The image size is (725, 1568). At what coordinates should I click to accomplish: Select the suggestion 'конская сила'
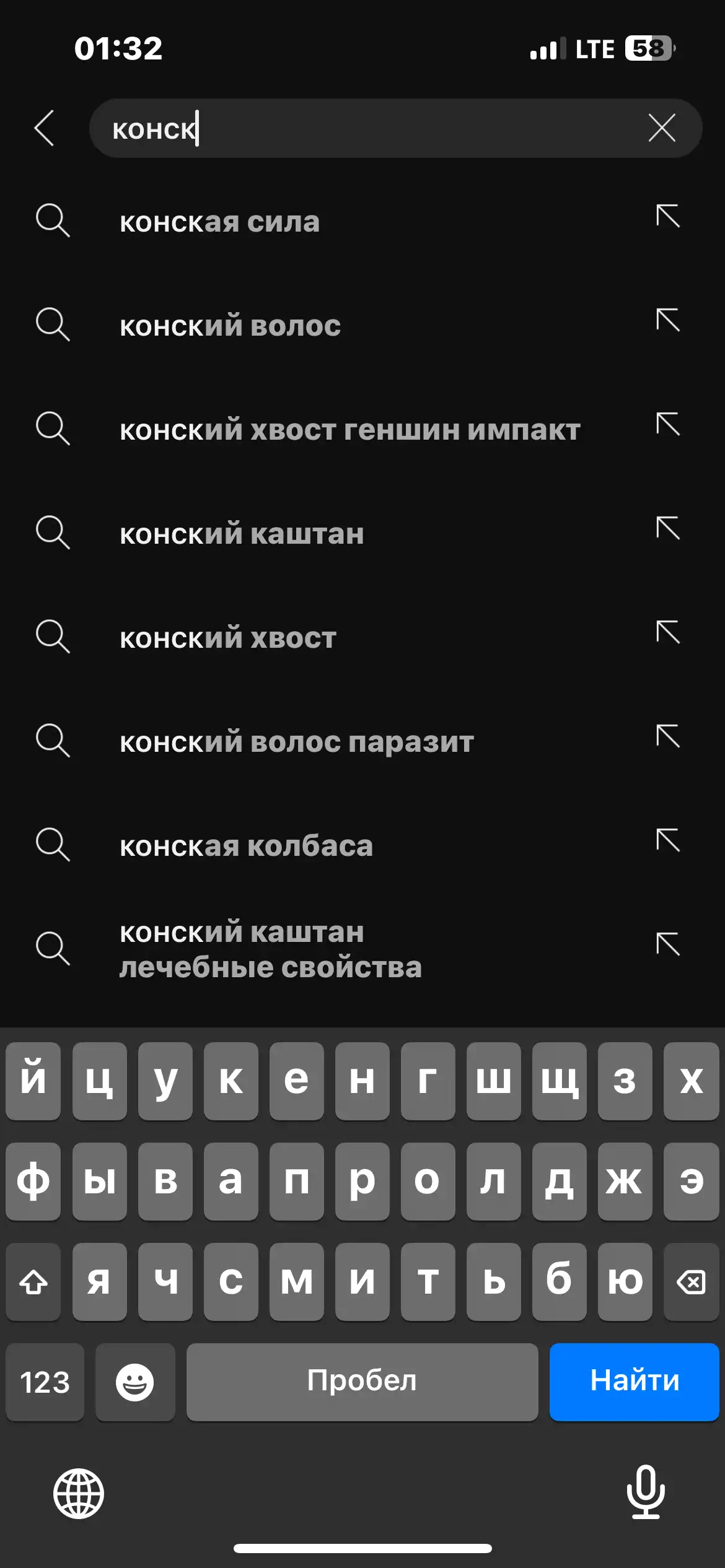coord(362,222)
